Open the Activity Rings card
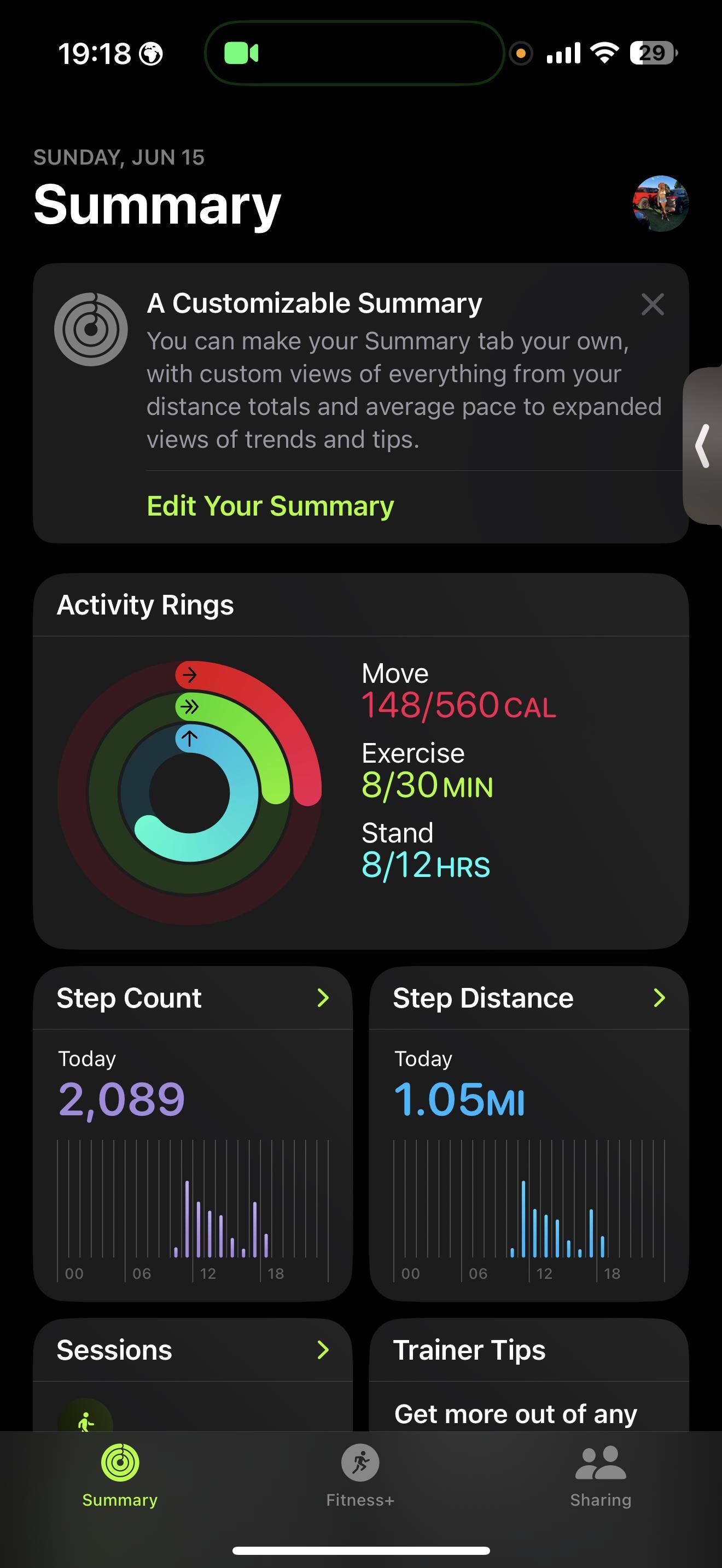This screenshot has height=1568, width=722. tap(360, 761)
